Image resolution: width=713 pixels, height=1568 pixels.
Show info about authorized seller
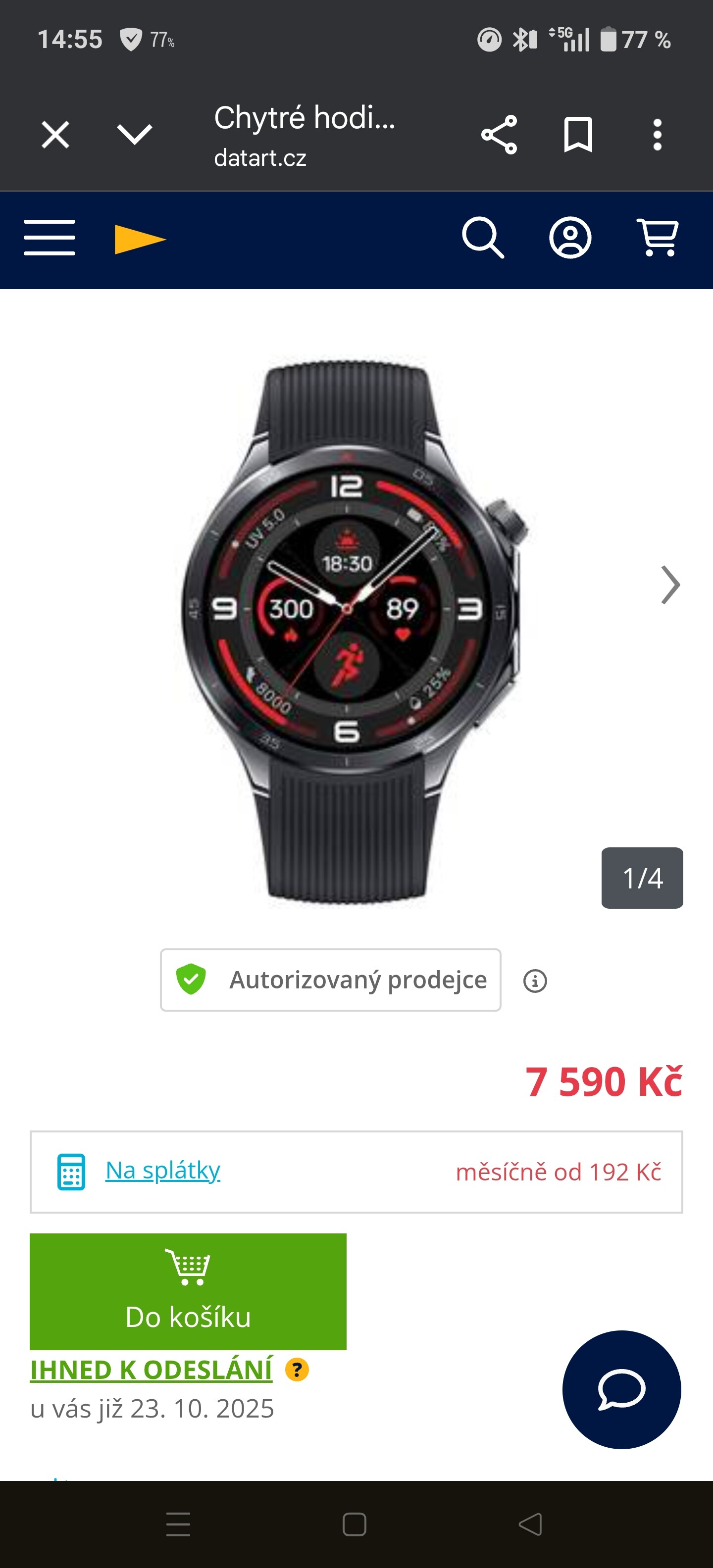tap(535, 981)
